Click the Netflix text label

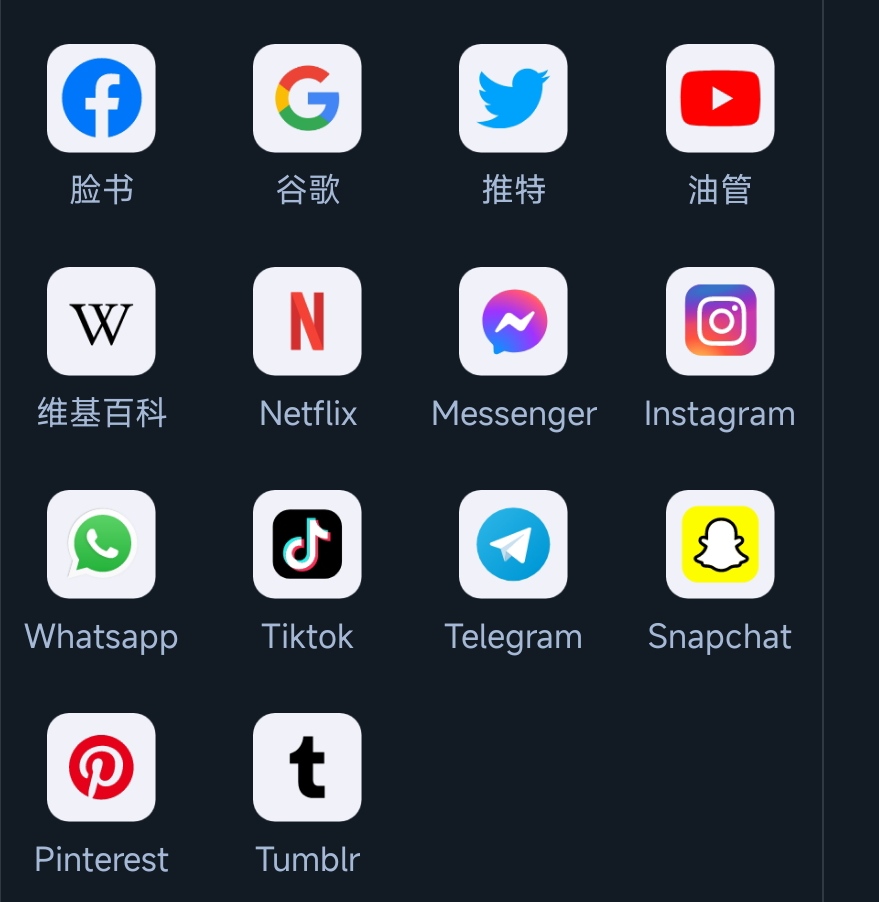[x=307, y=413]
